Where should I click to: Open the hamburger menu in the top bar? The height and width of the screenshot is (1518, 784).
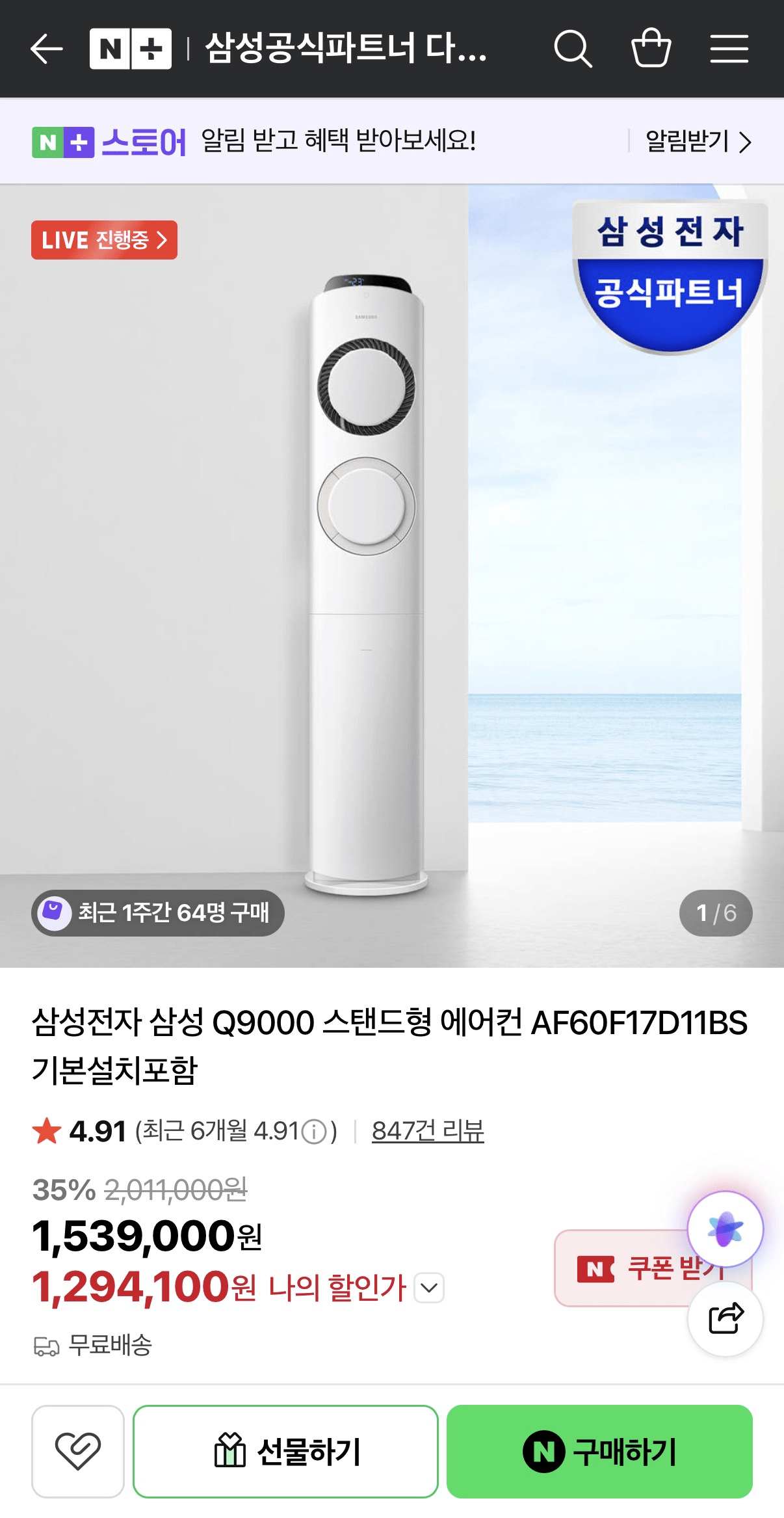coord(729,49)
